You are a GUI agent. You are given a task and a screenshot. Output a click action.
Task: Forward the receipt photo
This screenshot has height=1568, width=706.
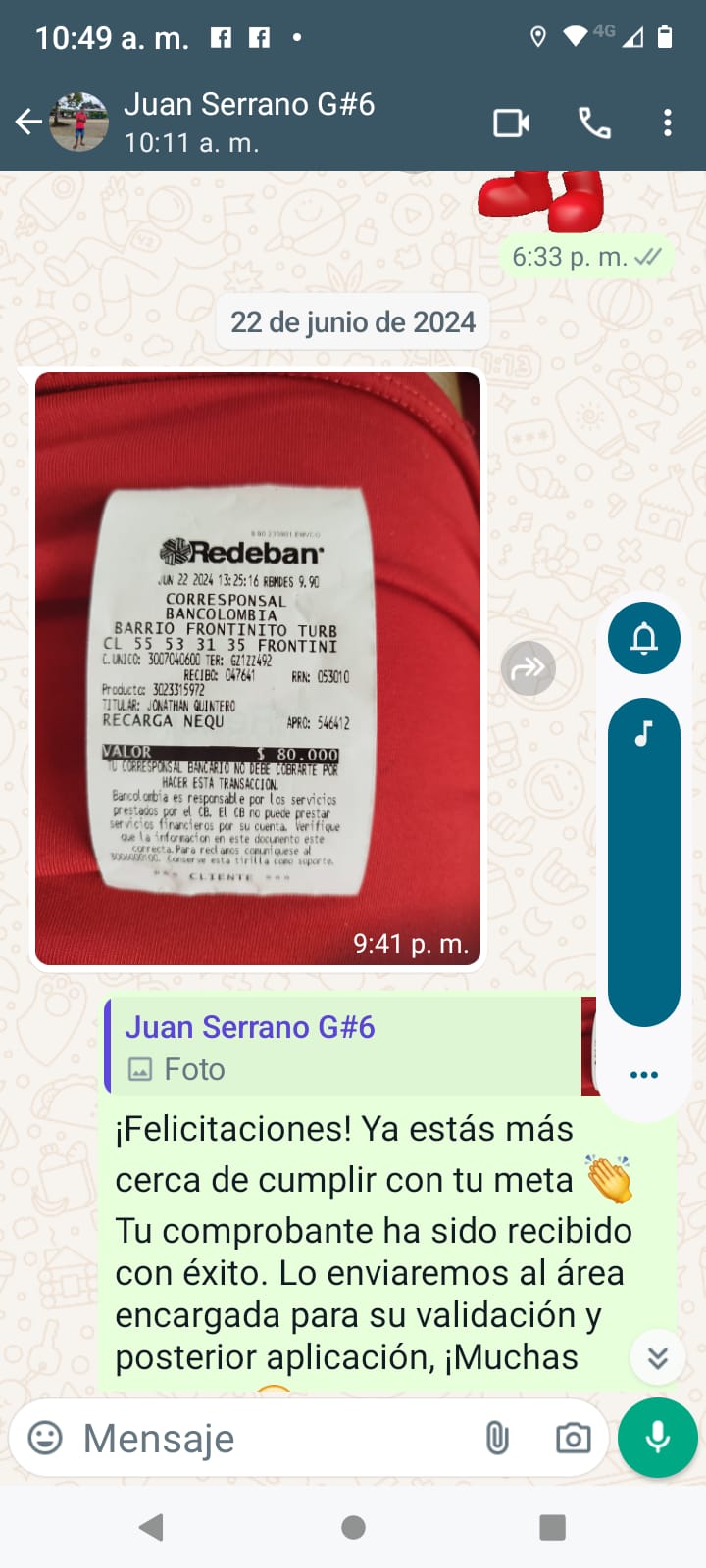coord(529,668)
